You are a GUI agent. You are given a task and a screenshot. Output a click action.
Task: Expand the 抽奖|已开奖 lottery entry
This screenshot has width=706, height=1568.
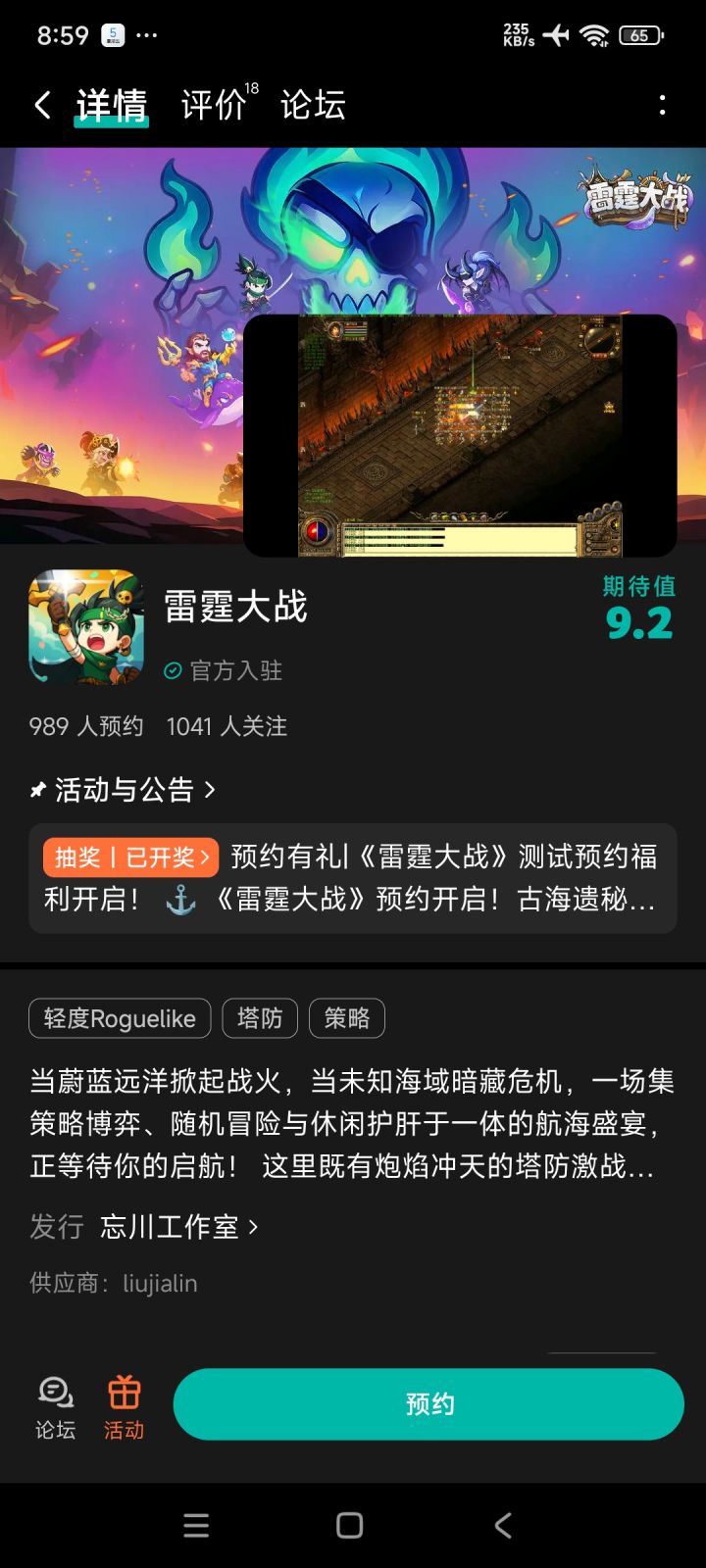(129, 856)
